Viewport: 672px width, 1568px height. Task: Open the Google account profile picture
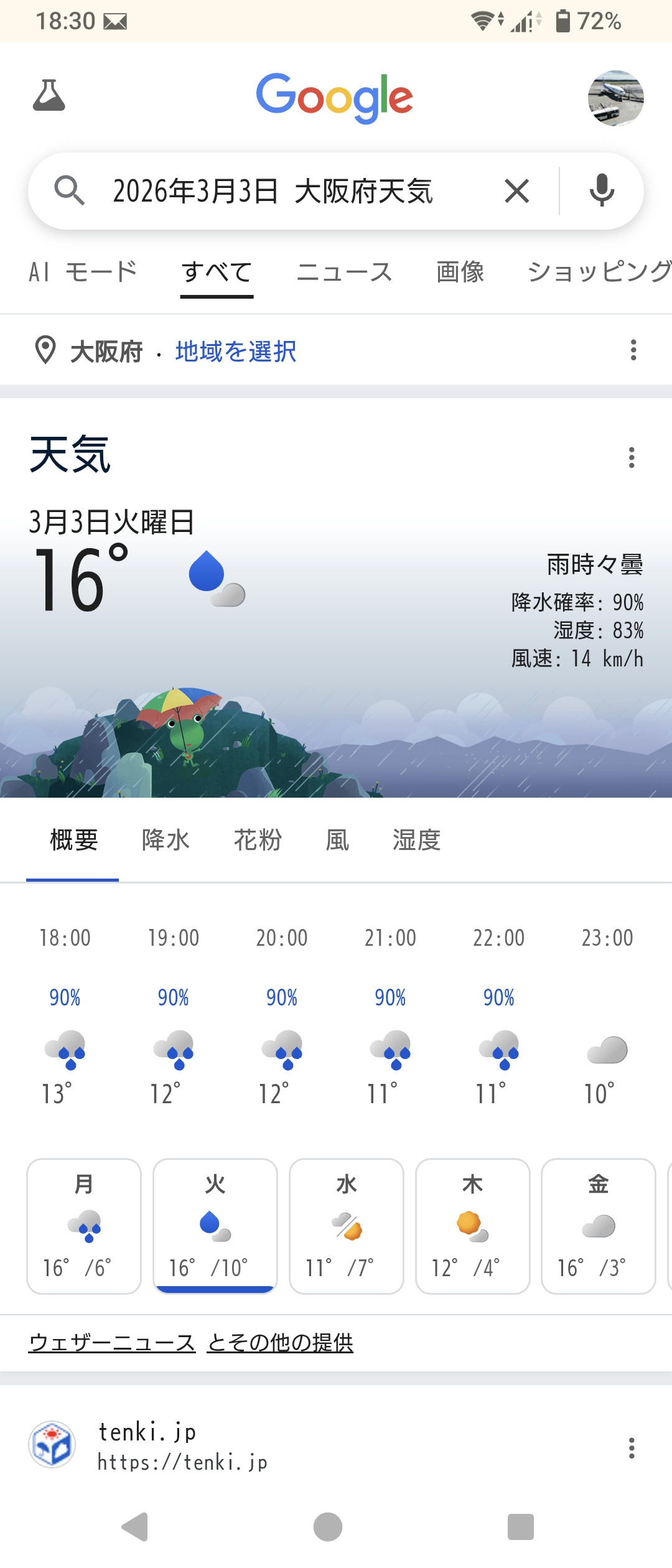click(x=615, y=98)
